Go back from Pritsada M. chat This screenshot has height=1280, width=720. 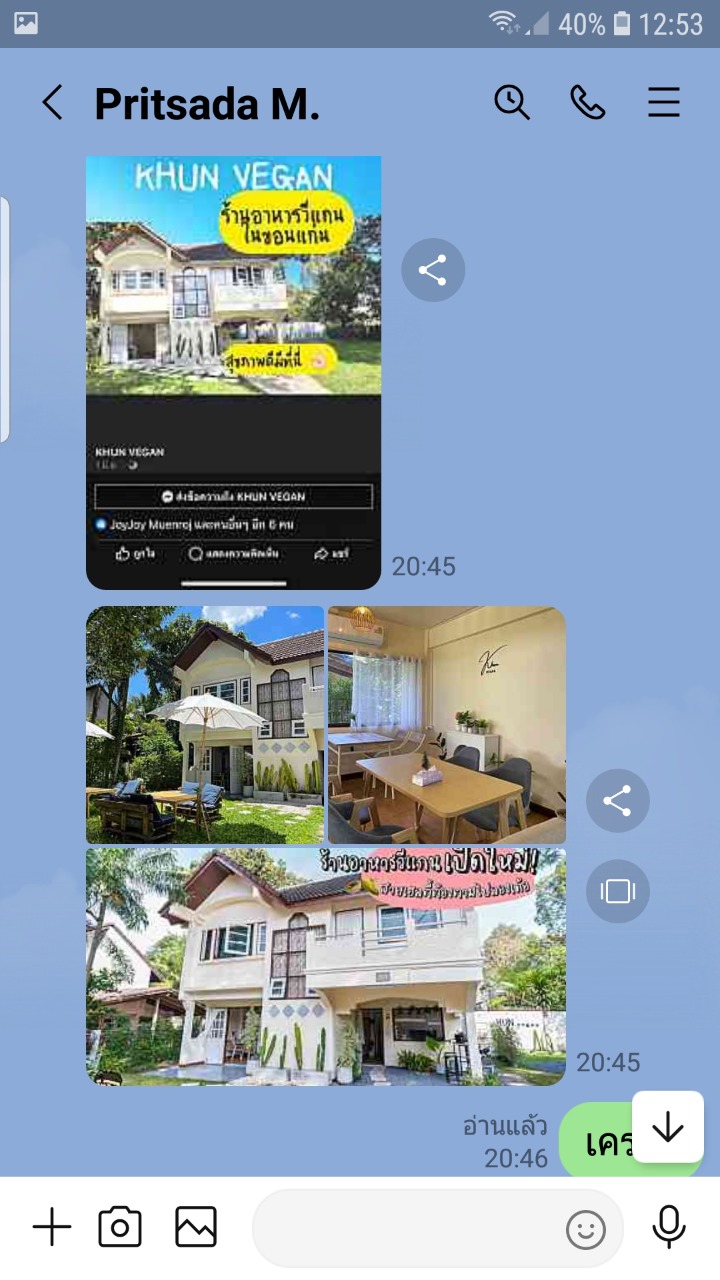coord(52,103)
